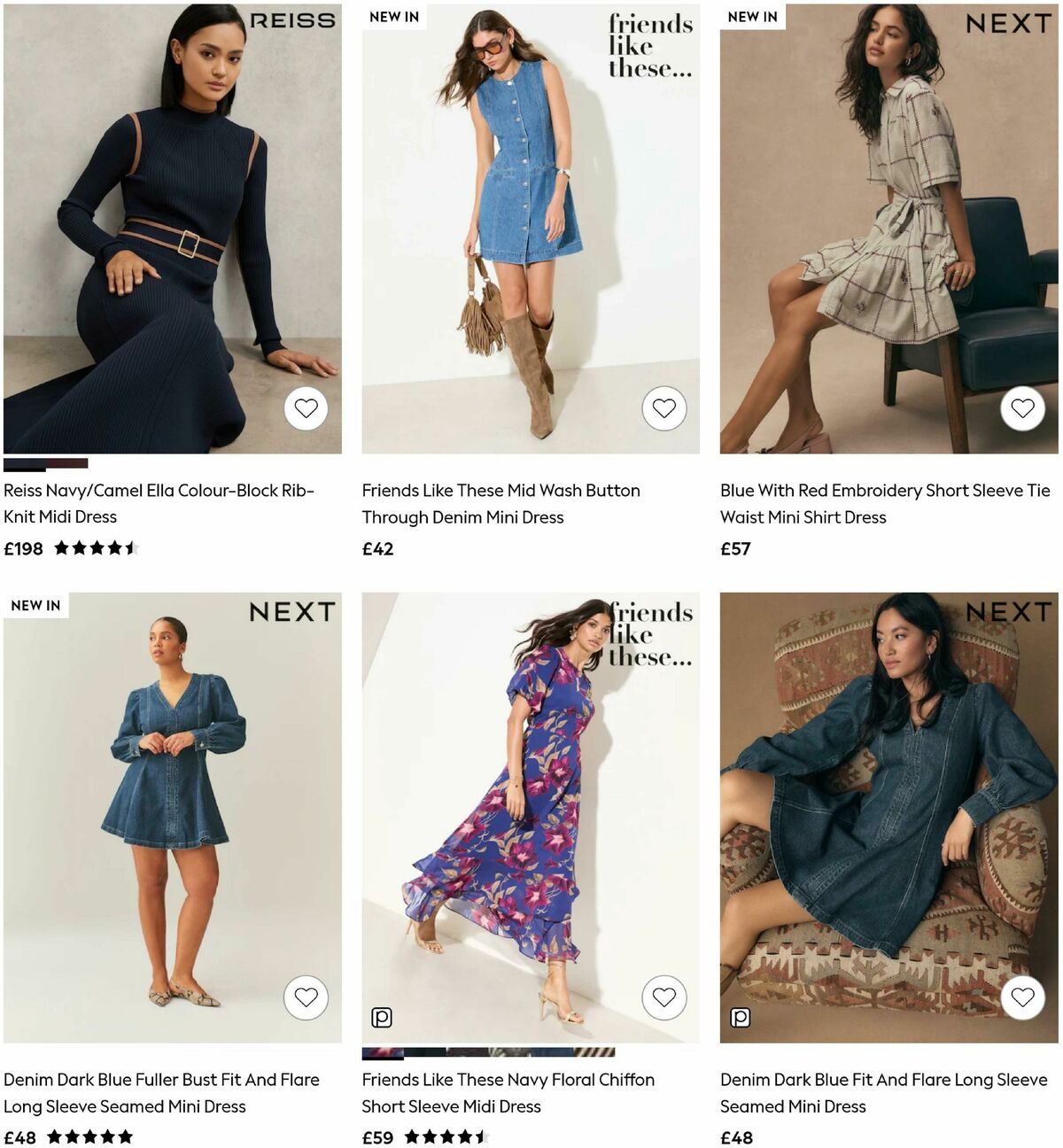Click the NEW IN badge on the denim dress
The image size is (1063, 1148).
point(392,16)
